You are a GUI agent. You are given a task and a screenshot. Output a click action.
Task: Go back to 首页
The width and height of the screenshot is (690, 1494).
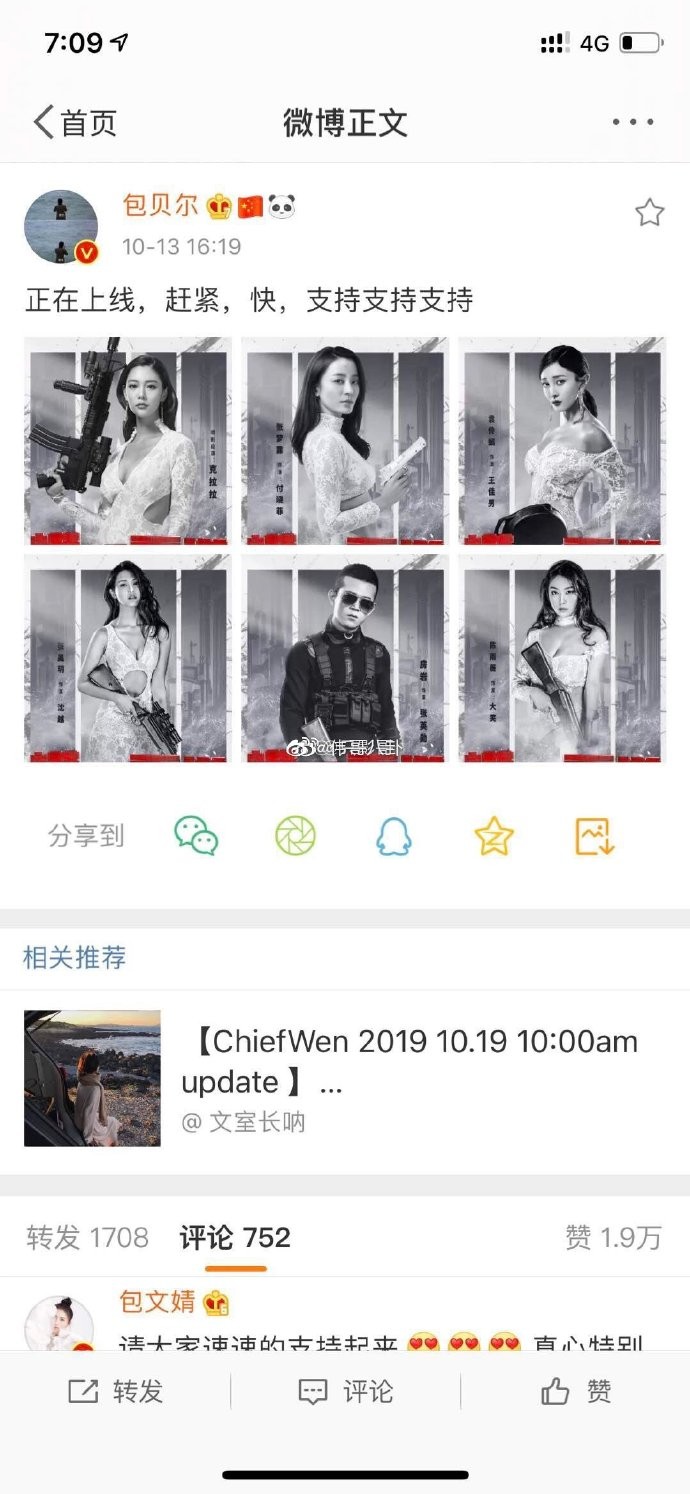click(x=75, y=123)
